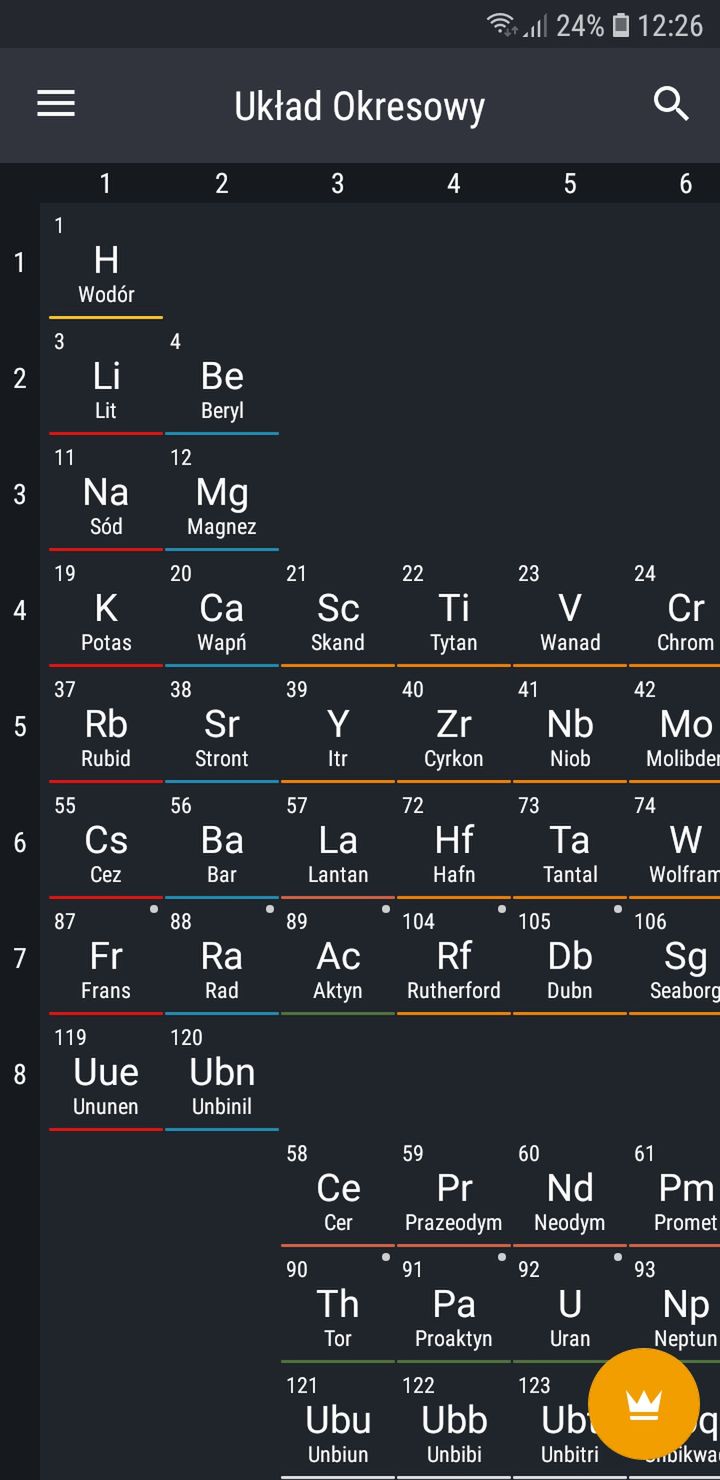Open the Cer (Ce) tile

point(338,1191)
